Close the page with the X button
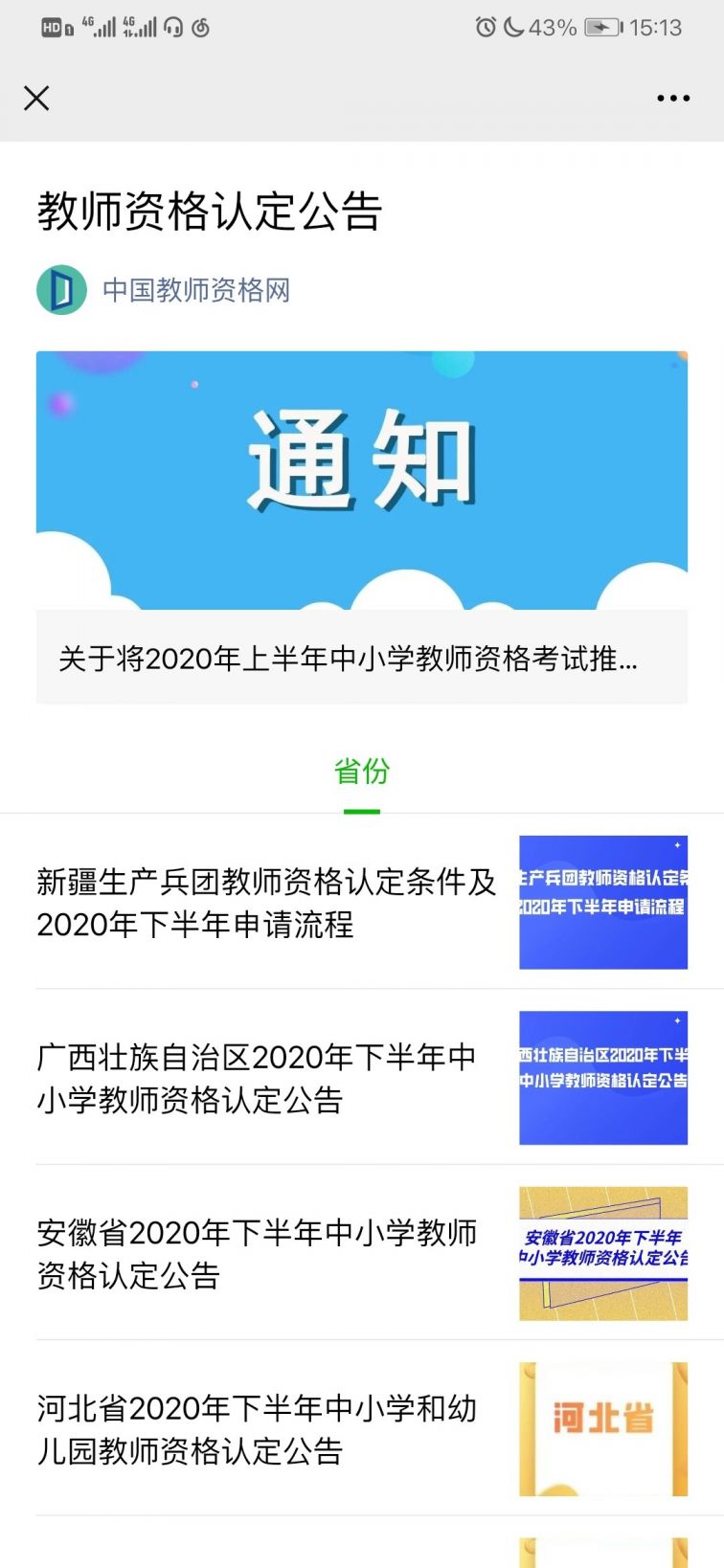Viewport: 724px width, 1568px height. (36, 98)
